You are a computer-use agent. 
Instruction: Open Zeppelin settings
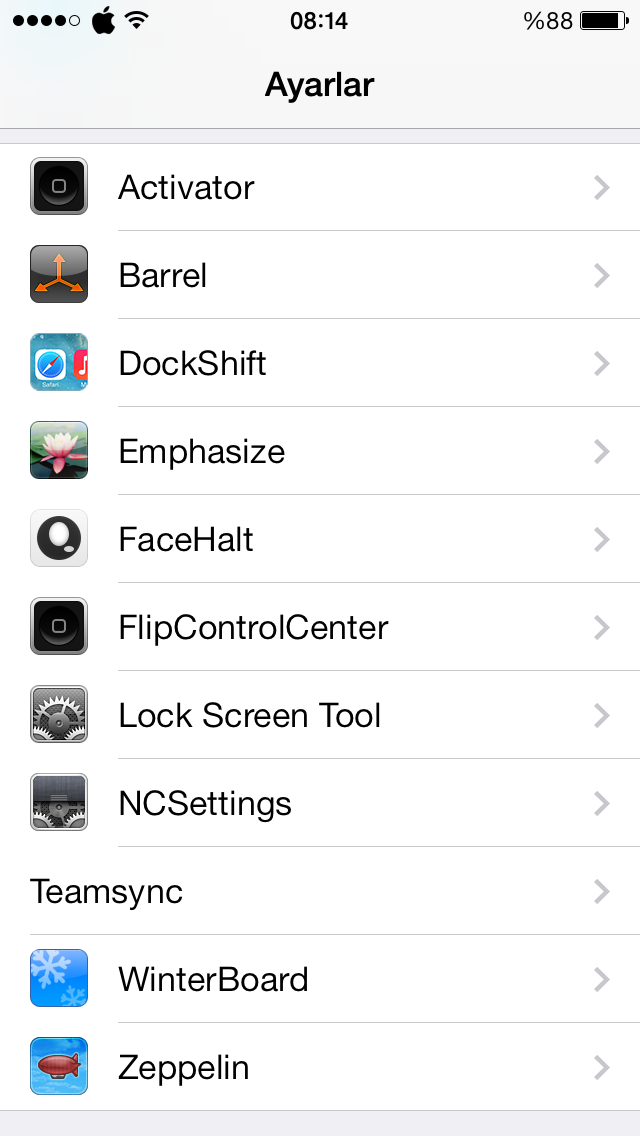pos(320,1067)
